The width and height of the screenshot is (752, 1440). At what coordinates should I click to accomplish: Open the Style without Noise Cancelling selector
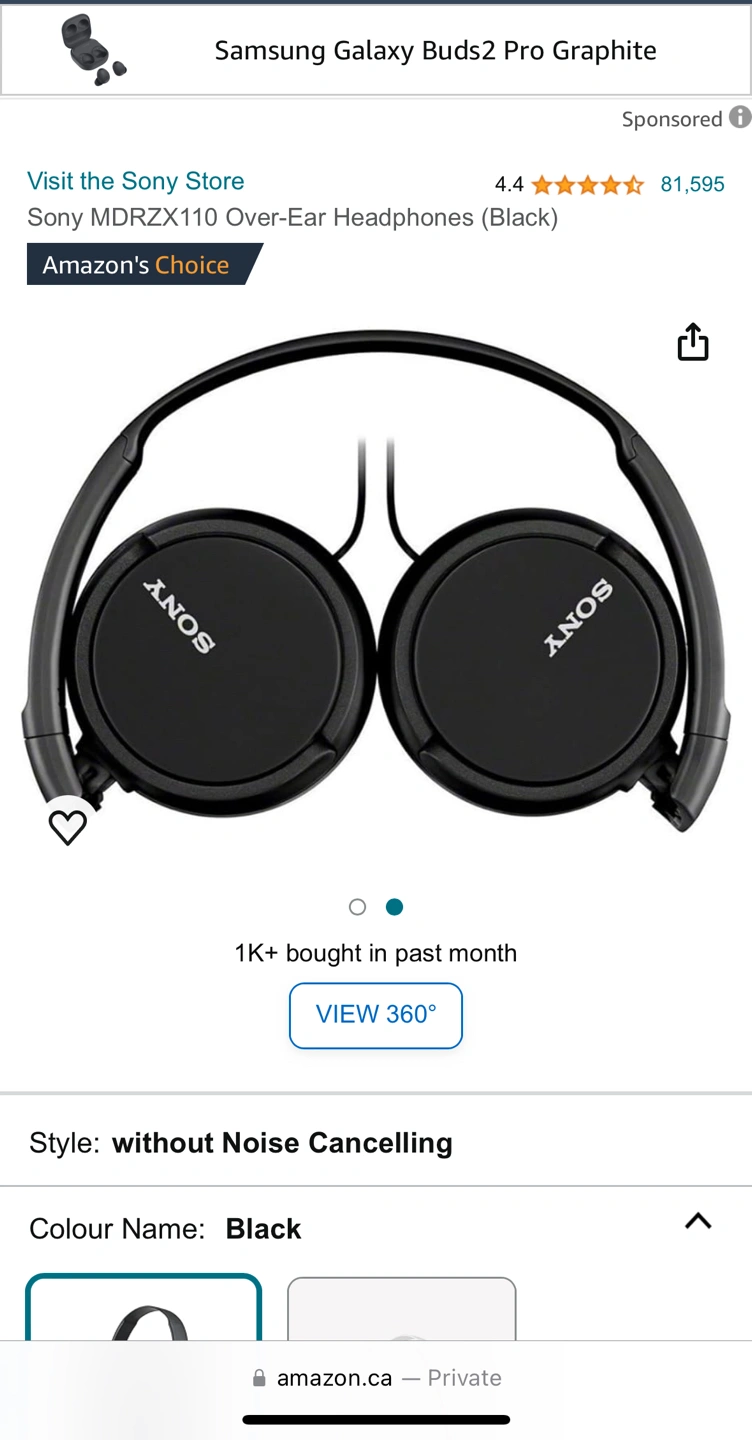(376, 1143)
